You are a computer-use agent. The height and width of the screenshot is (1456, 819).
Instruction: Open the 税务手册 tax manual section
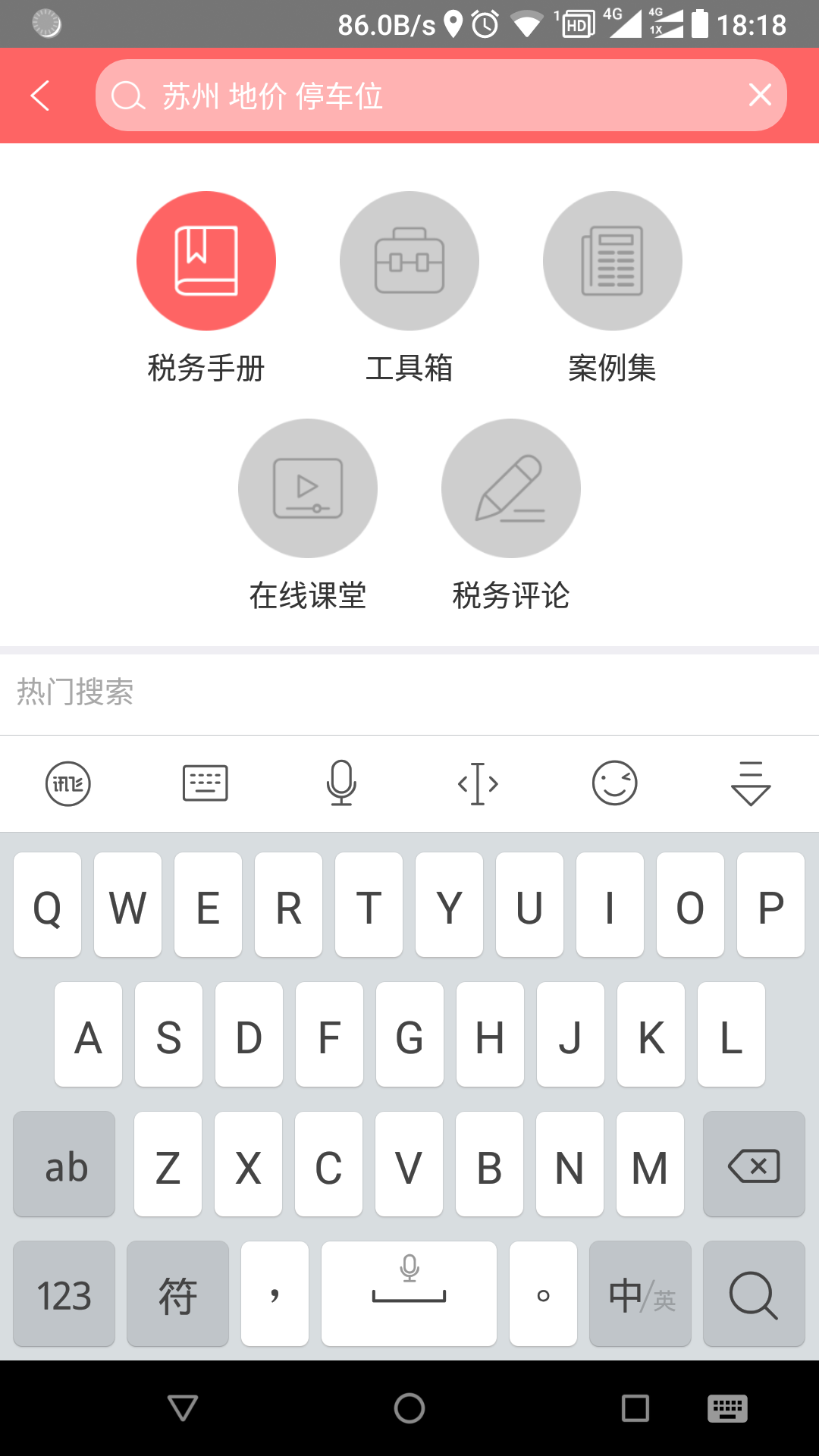[206, 260]
